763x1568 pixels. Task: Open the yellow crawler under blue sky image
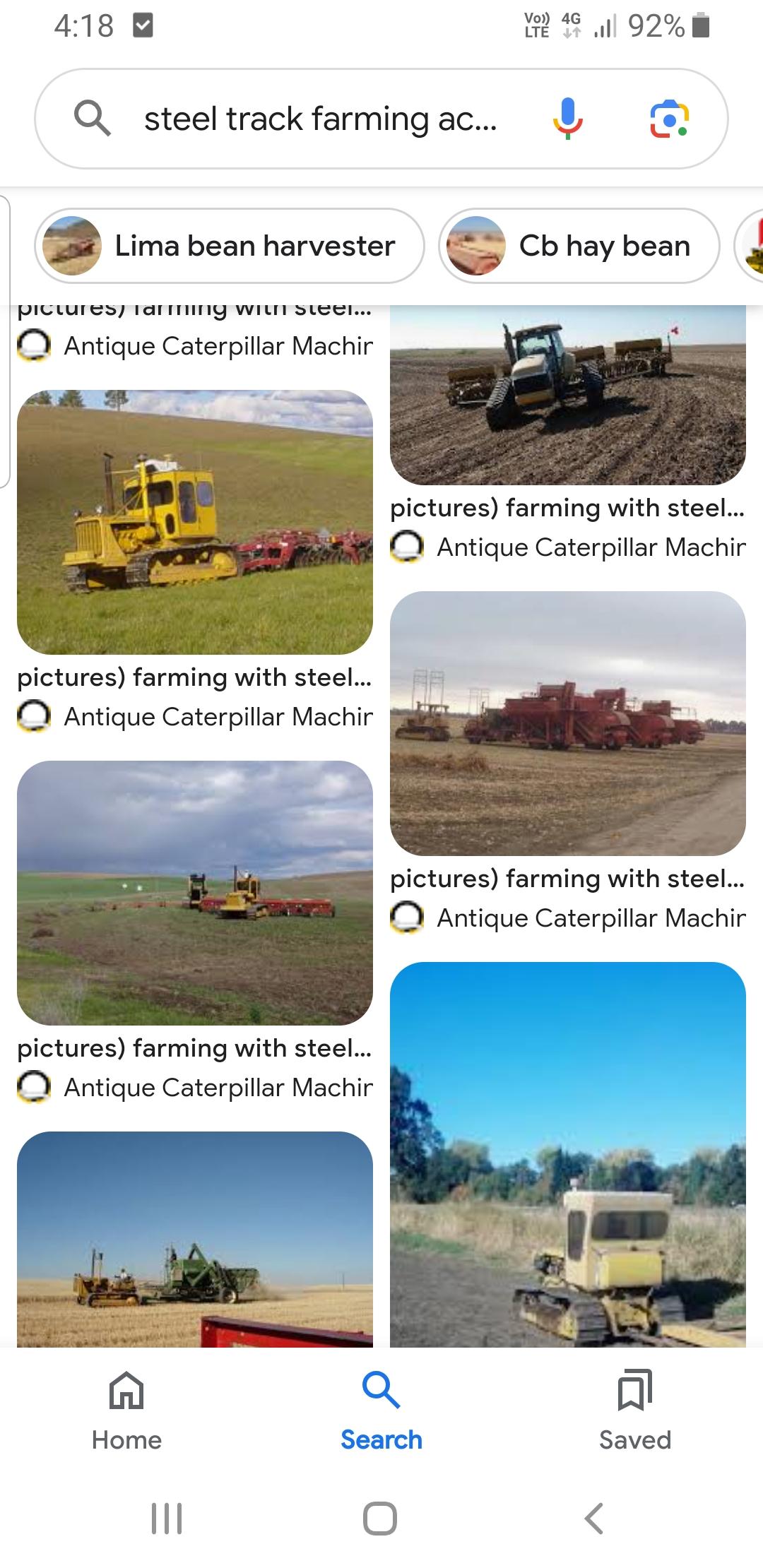tap(567, 1154)
